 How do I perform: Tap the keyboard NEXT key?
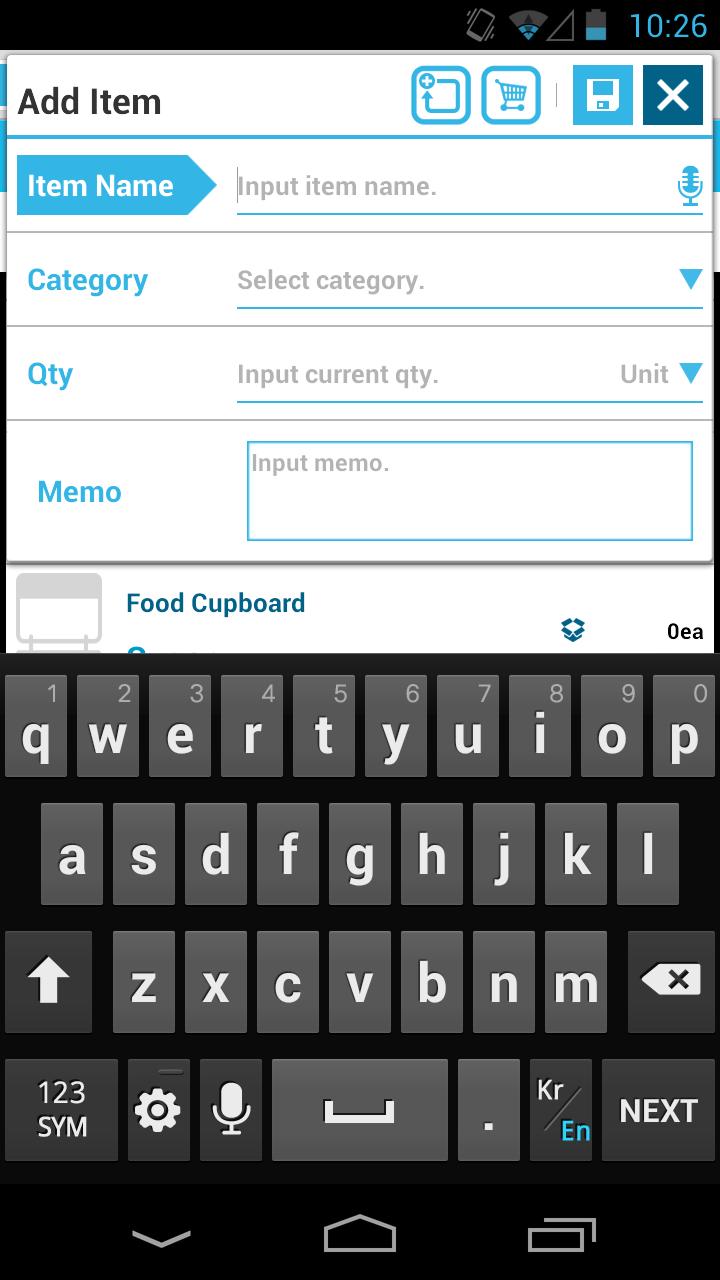click(657, 1110)
